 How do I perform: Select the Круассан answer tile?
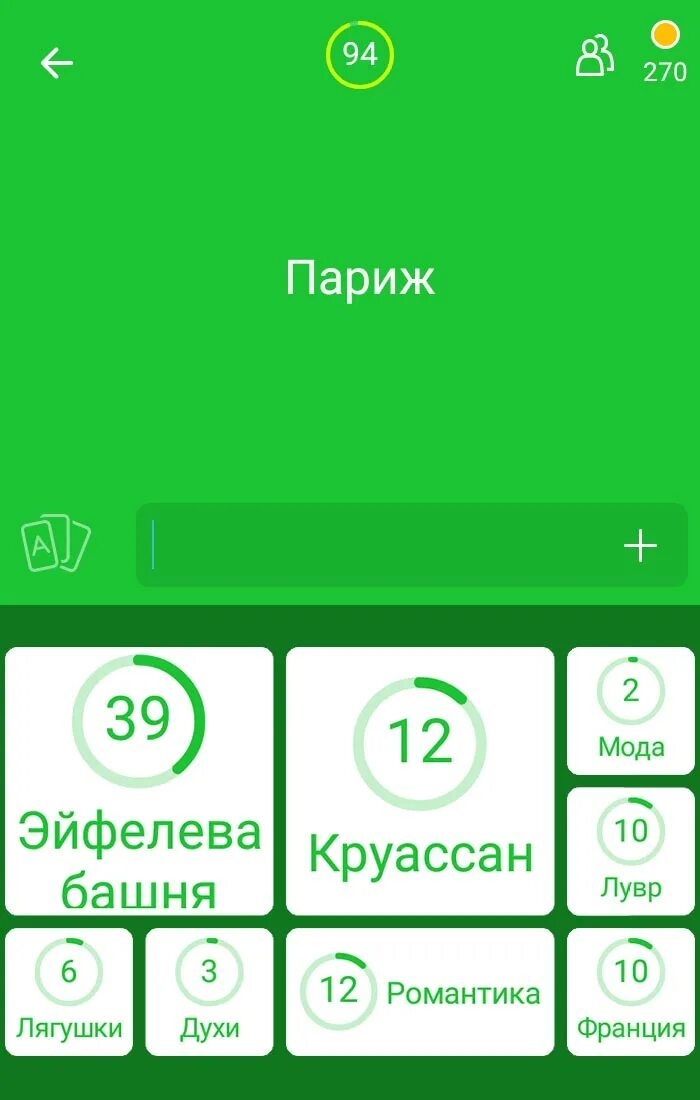[x=420, y=780]
